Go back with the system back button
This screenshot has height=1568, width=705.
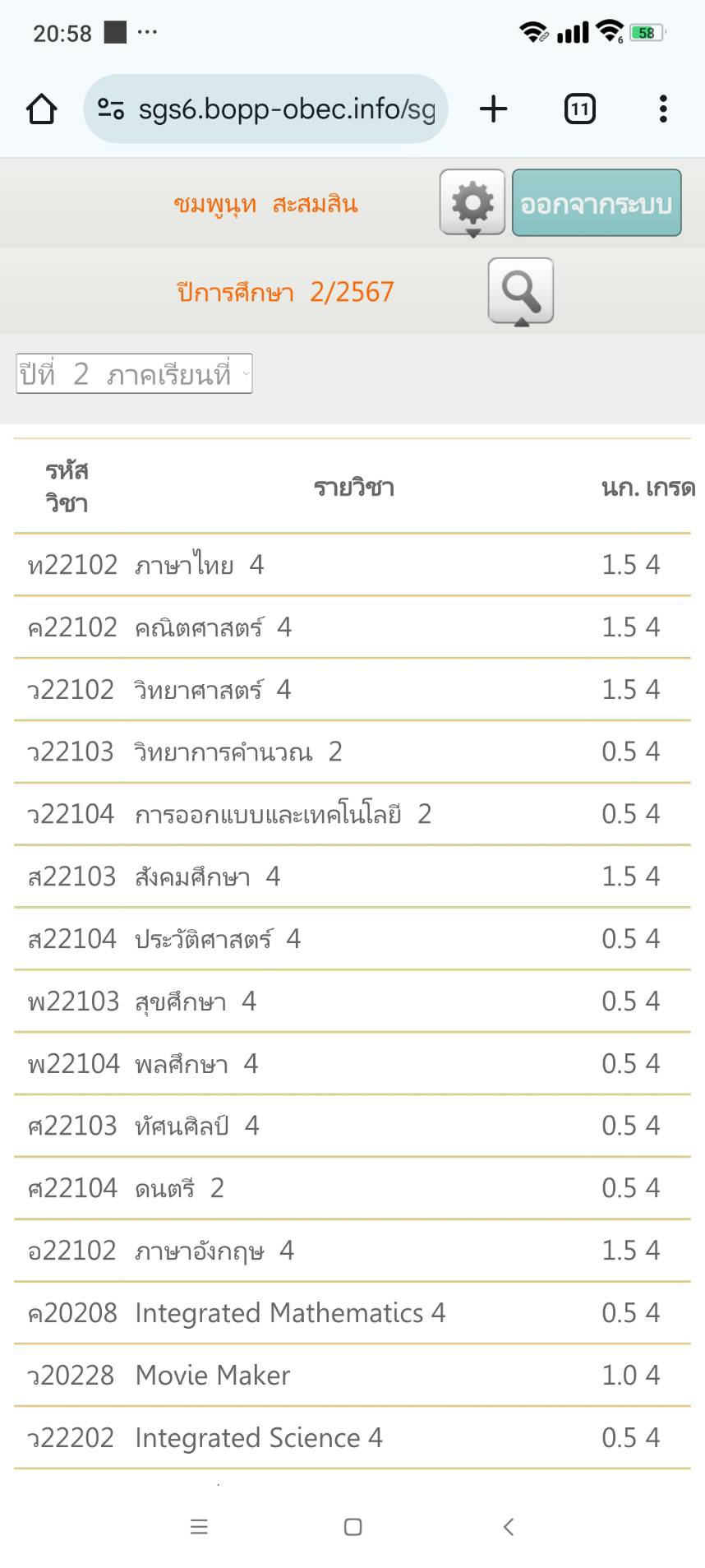pyautogui.click(x=509, y=1527)
